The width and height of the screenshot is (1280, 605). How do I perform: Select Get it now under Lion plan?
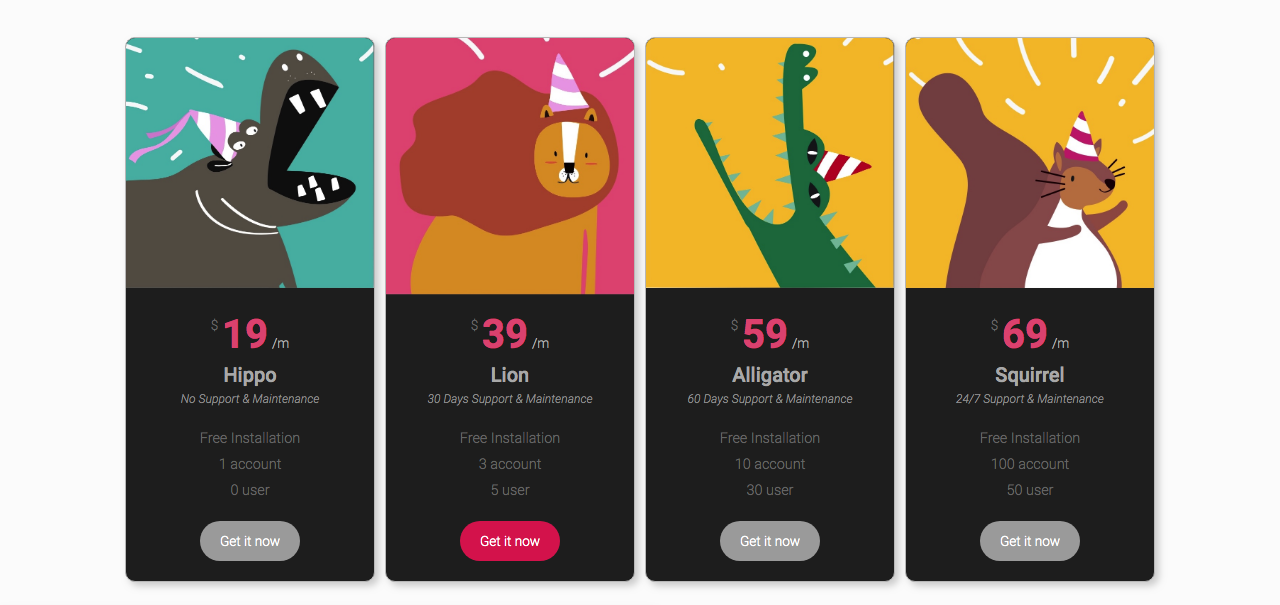point(510,541)
